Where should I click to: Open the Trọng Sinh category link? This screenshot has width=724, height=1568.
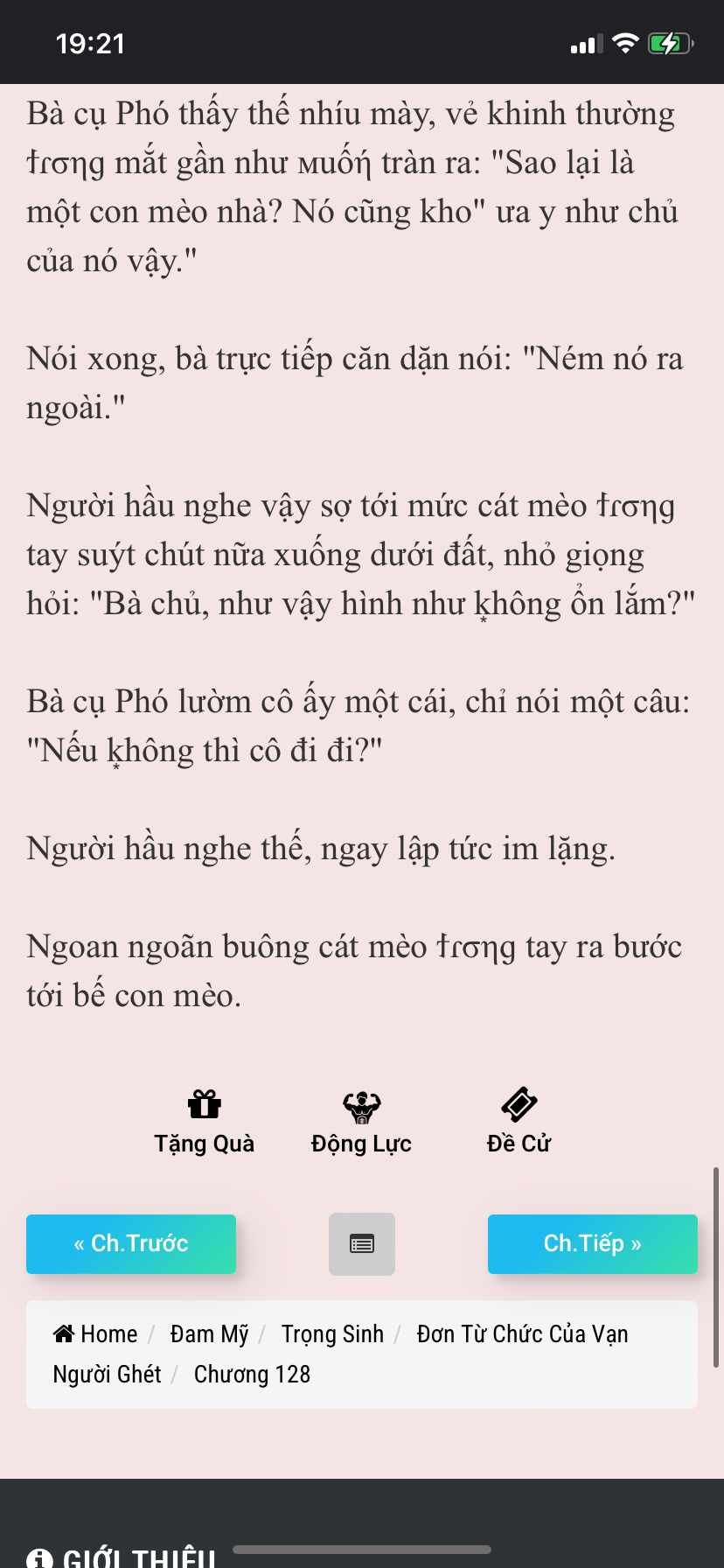[x=332, y=1333]
